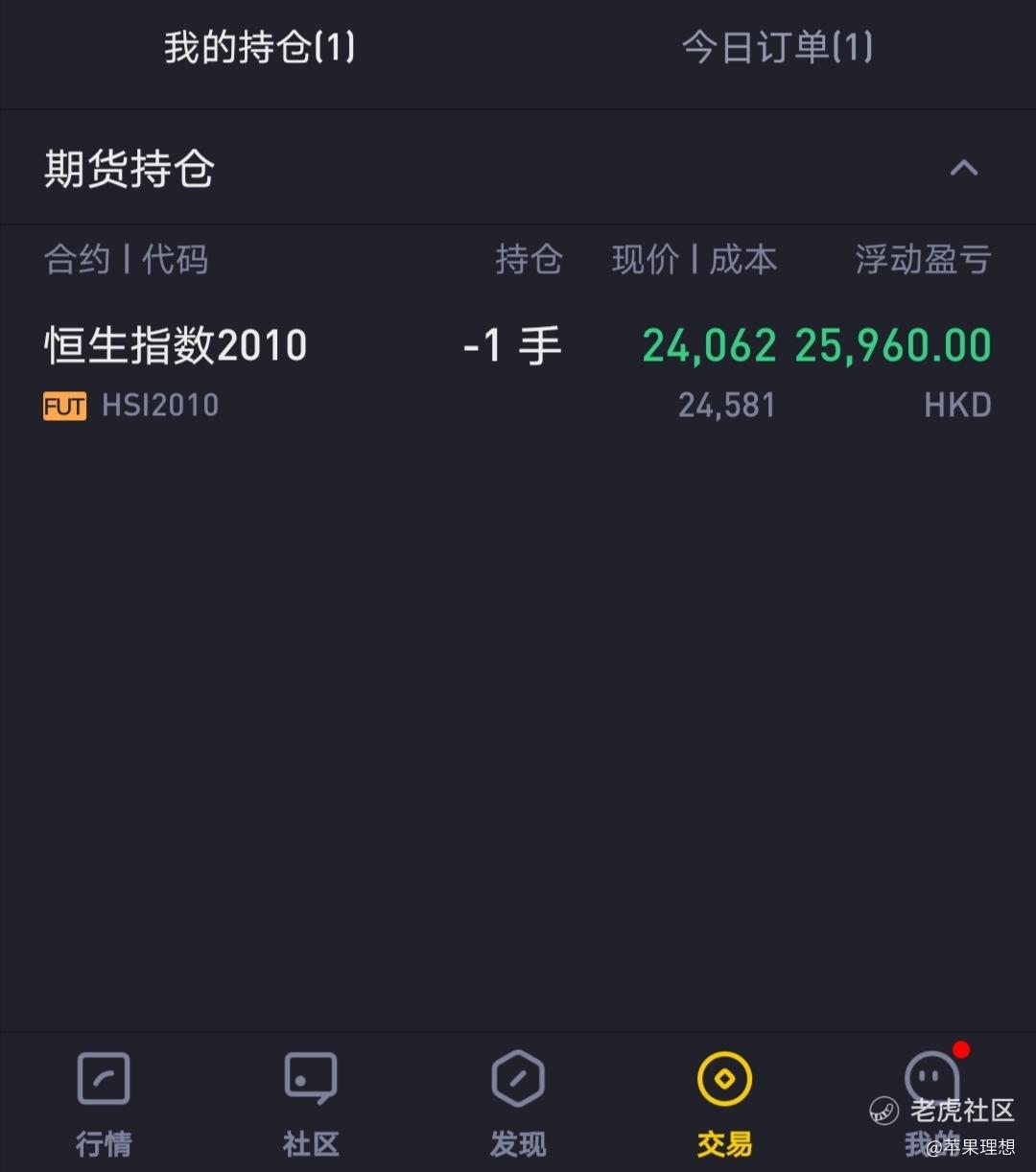Go to the 行情 tab
Image resolution: width=1036 pixels, height=1172 pixels.
point(104,1103)
